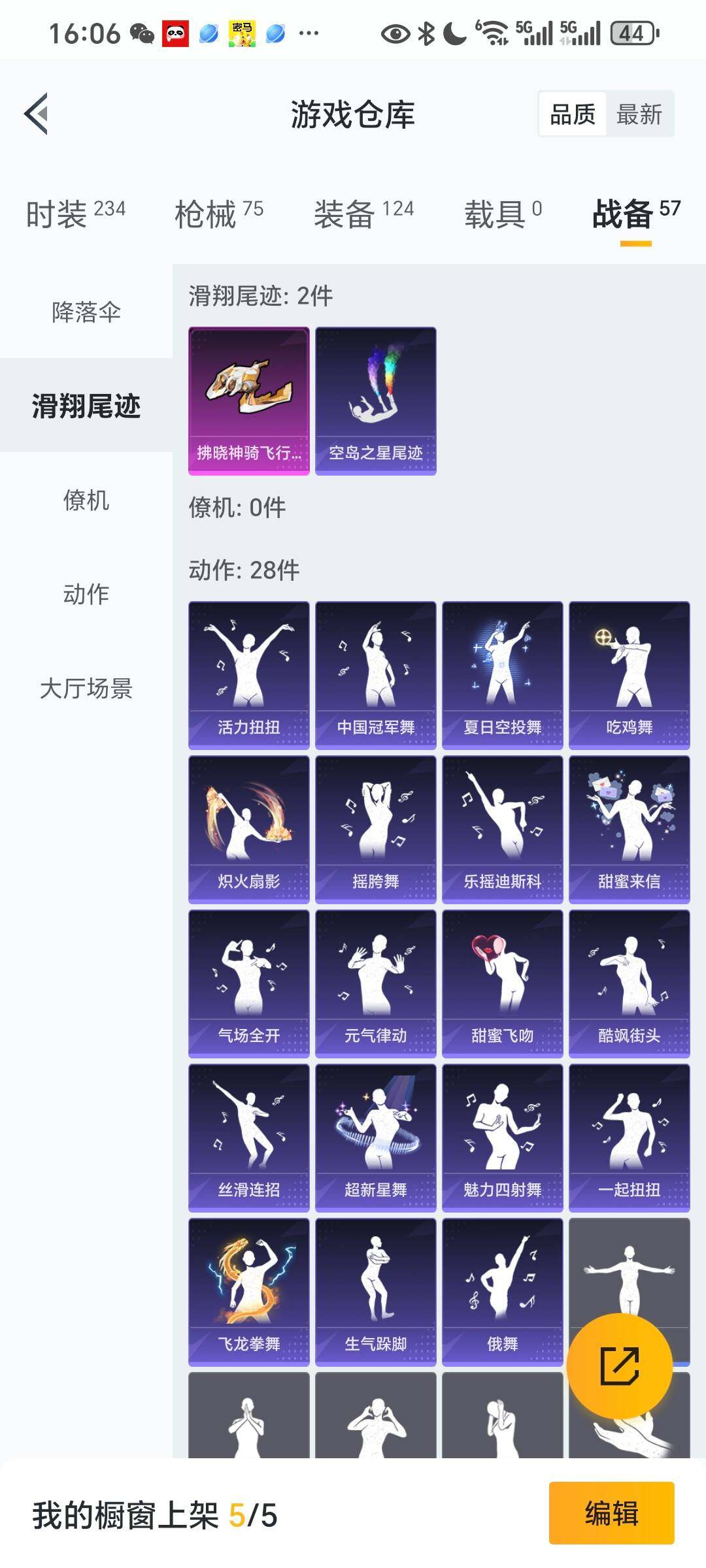Tap the 编辑 button for showcase
The height and width of the screenshot is (1568, 706).
(x=611, y=1513)
